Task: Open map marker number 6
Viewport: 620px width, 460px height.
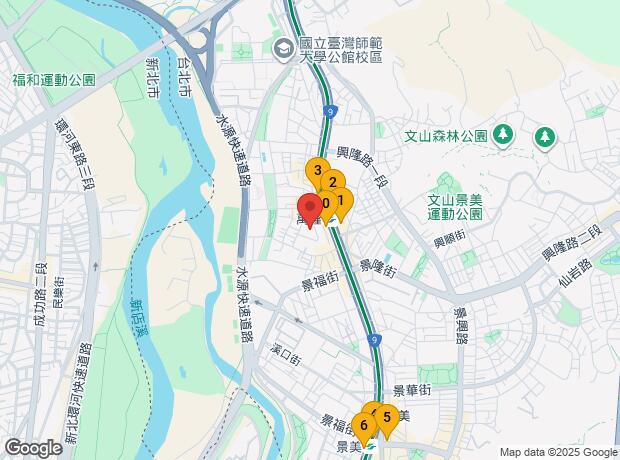Action: click(364, 425)
